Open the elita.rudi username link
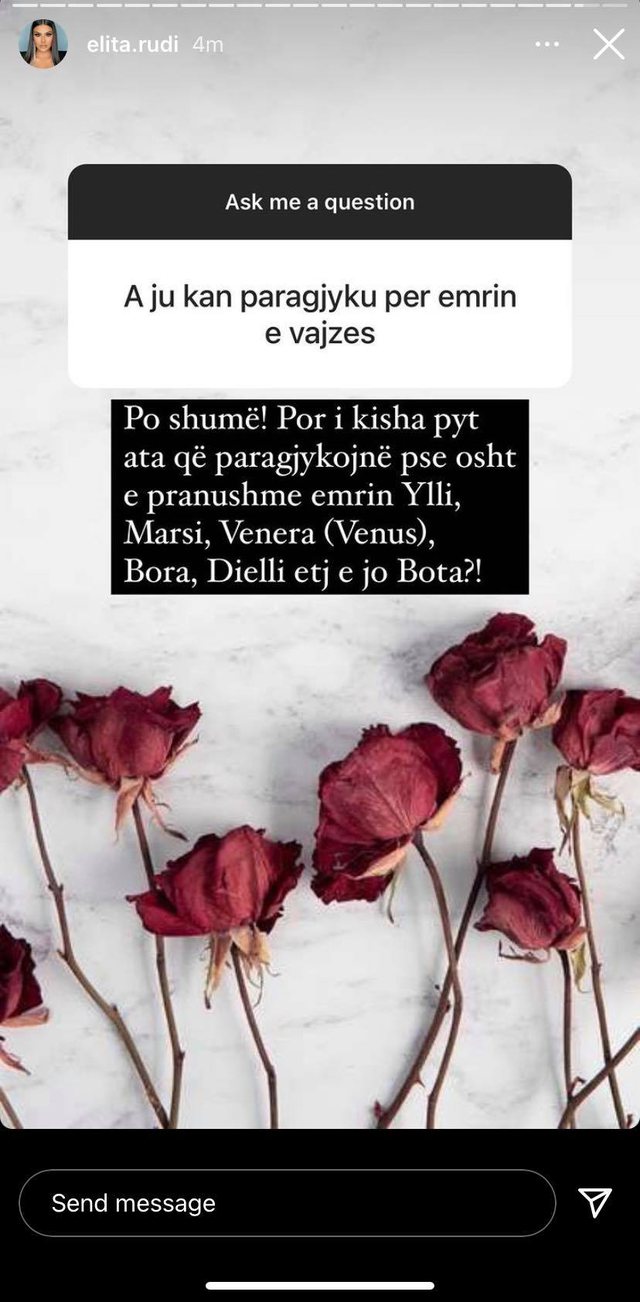This screenshot has height=1302, width=640. [131, 45]
